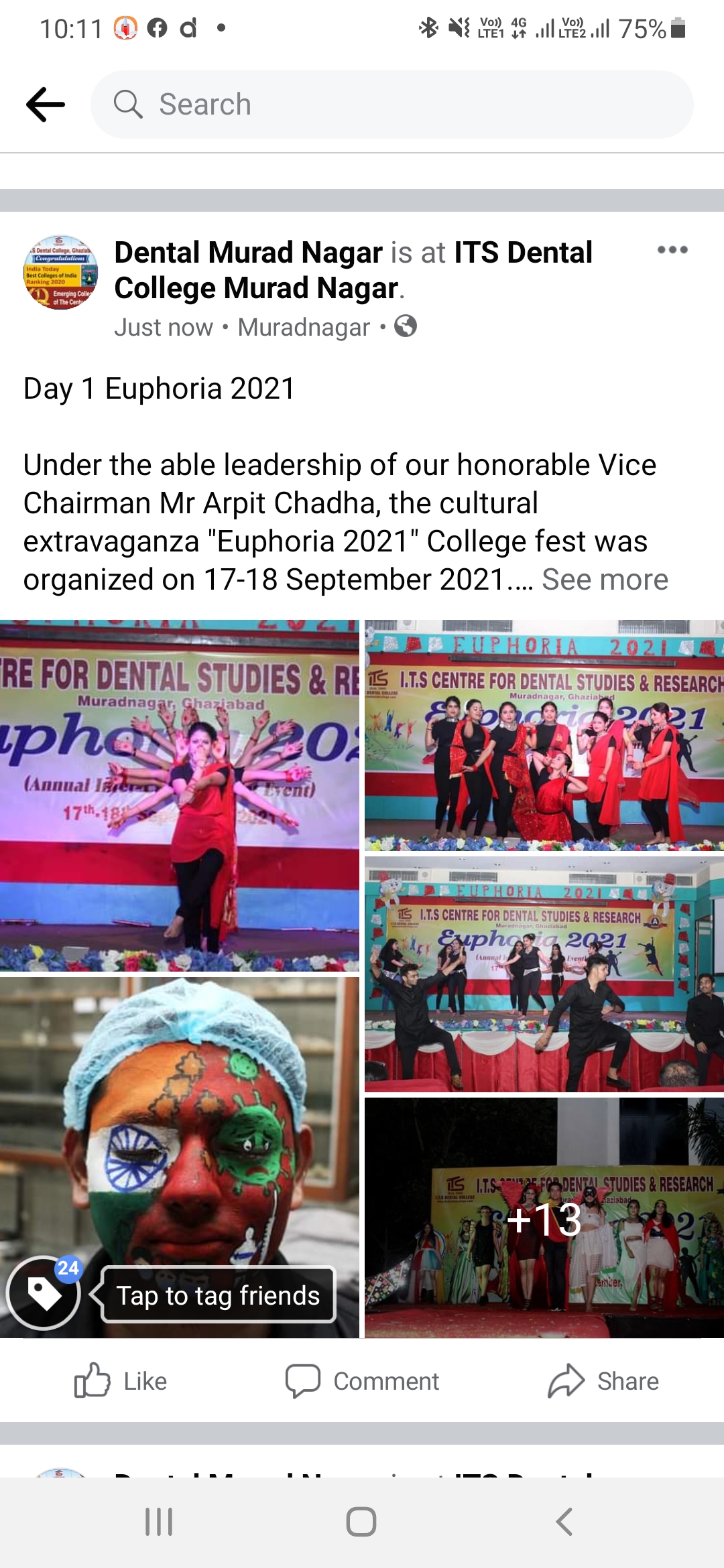Image resolution: width=724 pixels, height=1568 pixels.
Task: Share the Euphoria 2021 post
Action: click(x=603, y=1381)
